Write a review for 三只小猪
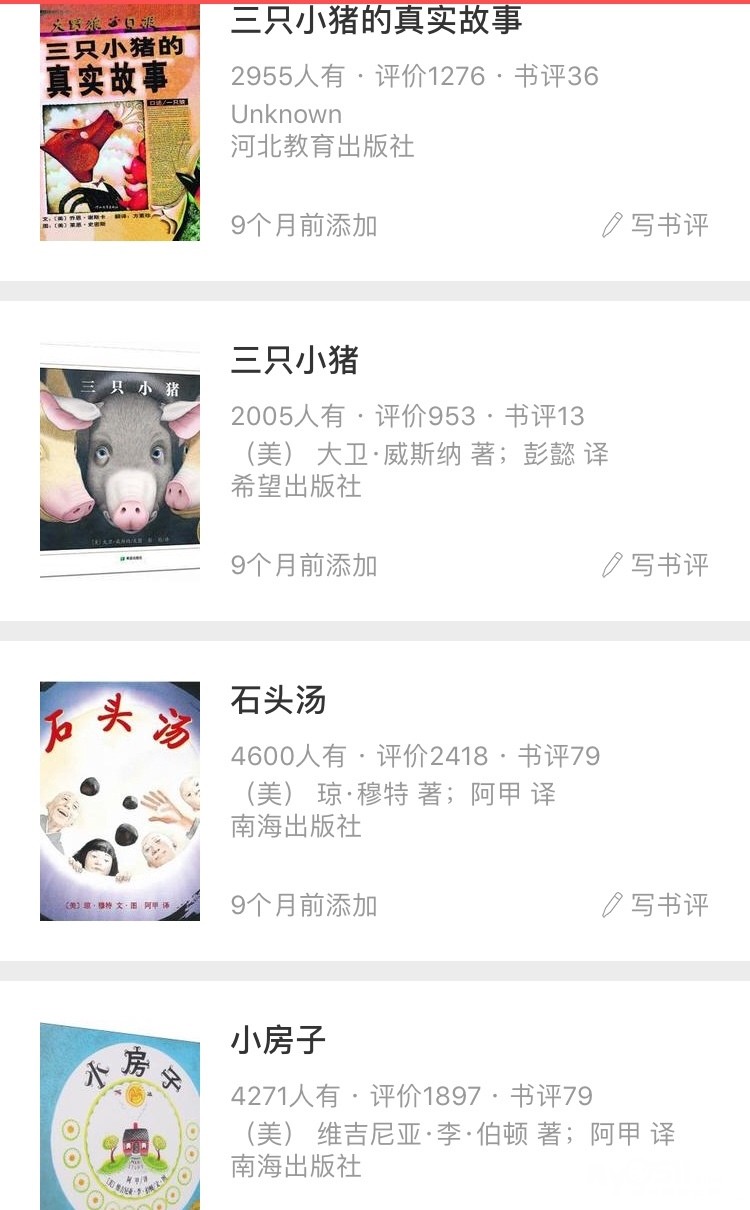 [656, 565]
